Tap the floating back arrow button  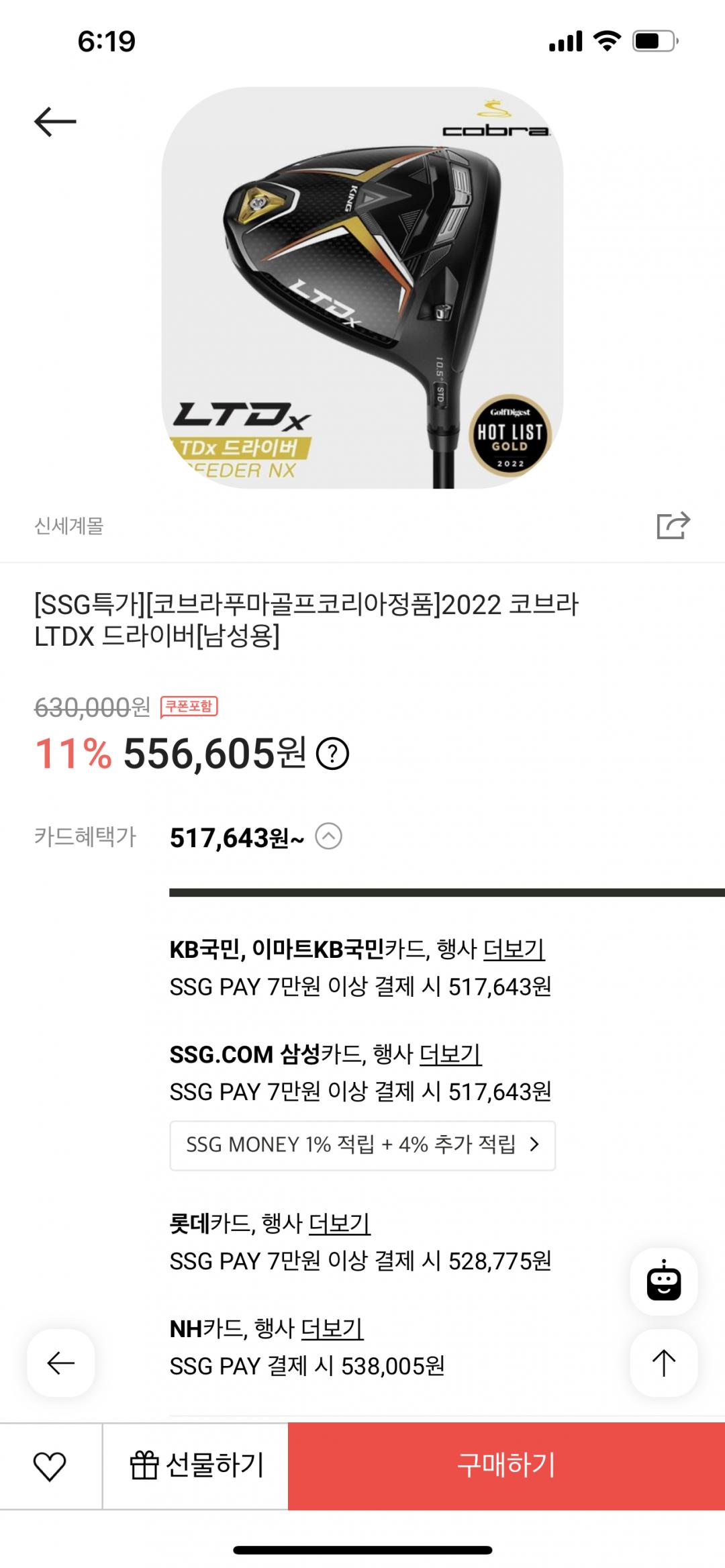point(61,1363)
